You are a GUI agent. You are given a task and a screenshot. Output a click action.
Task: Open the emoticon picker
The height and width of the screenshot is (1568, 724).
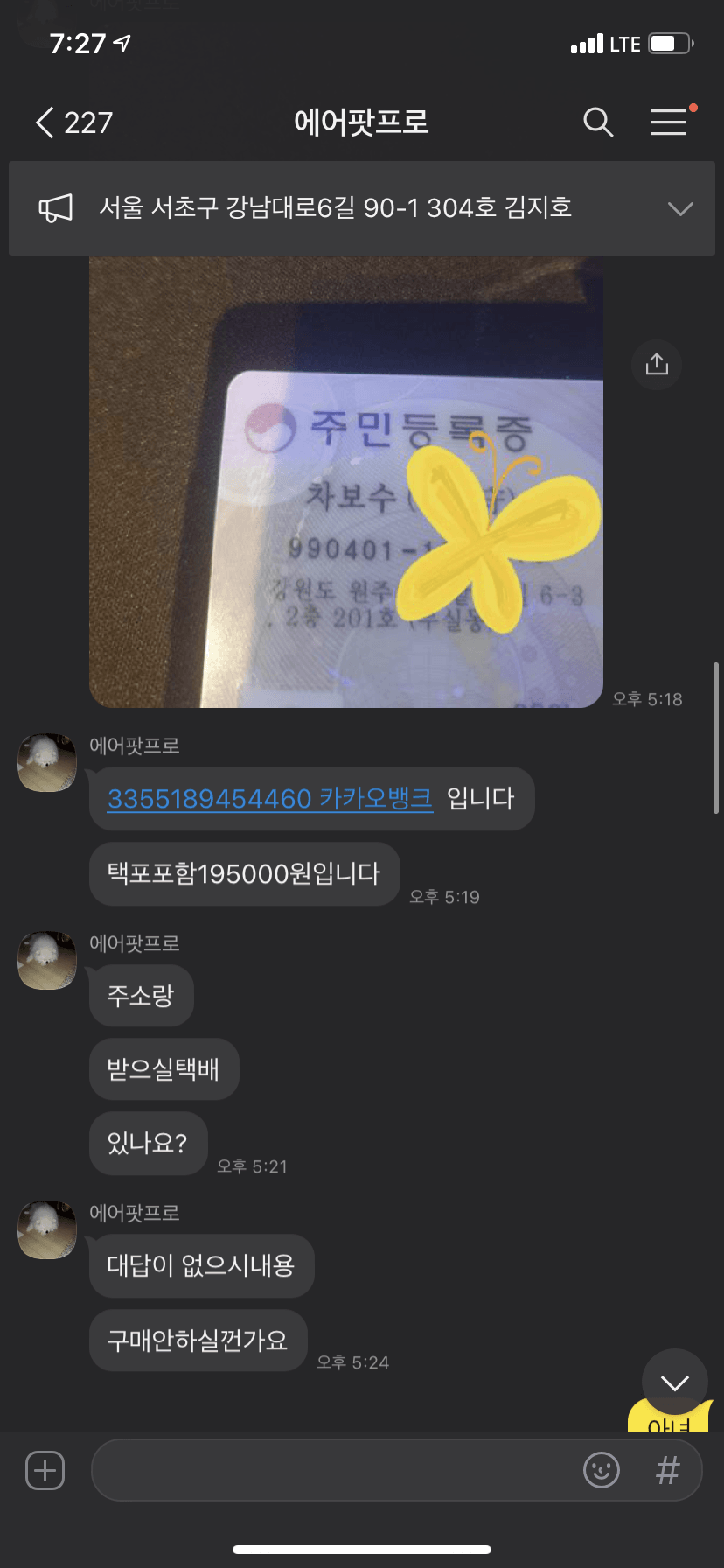pos(602,1470)
